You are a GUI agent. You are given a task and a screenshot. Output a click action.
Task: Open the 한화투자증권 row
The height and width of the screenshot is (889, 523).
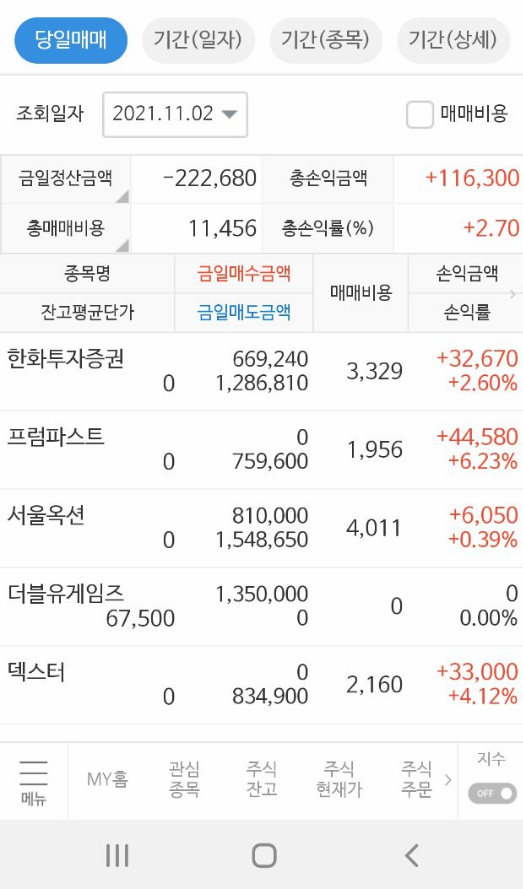click(x=262, y=371)
